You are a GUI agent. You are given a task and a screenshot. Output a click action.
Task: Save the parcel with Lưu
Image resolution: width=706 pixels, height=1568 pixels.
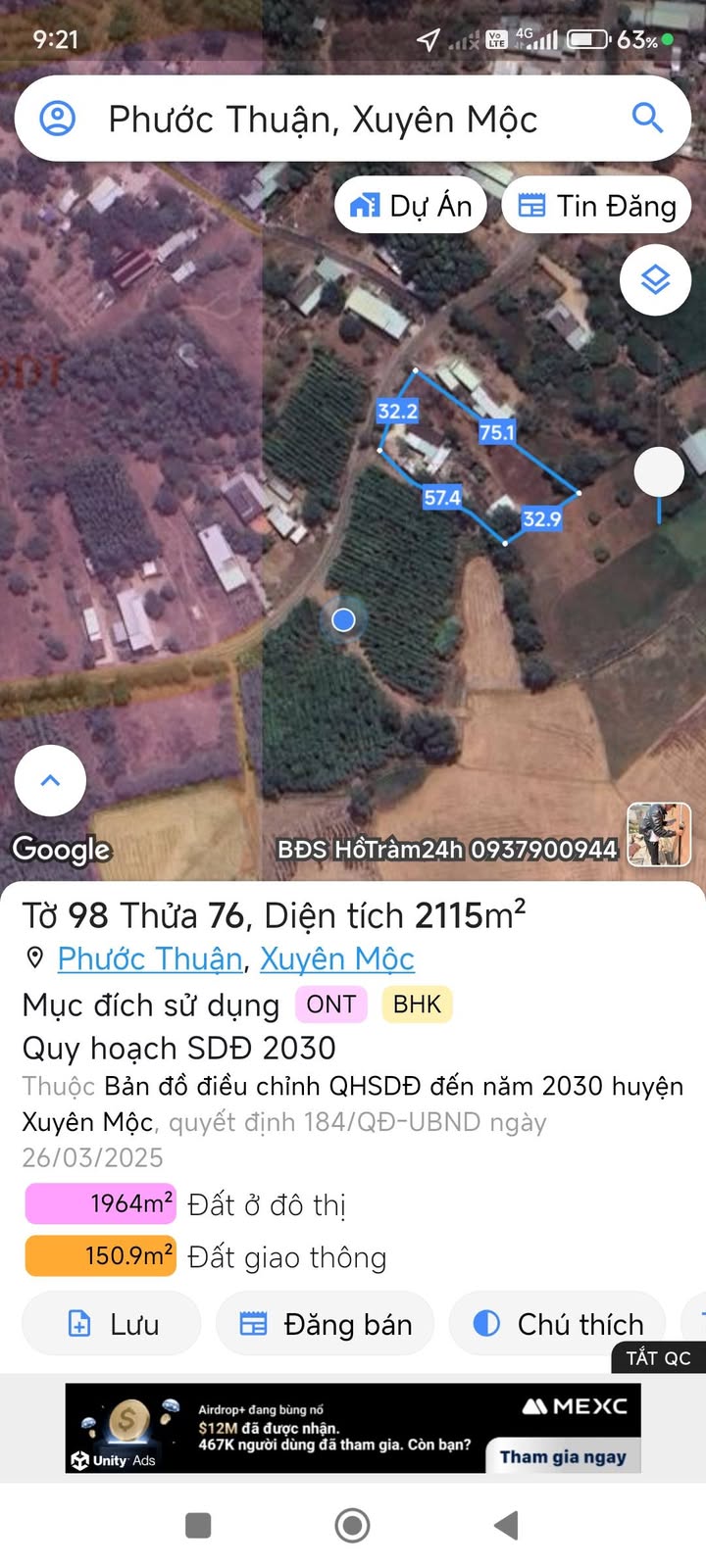[112, 1324]
